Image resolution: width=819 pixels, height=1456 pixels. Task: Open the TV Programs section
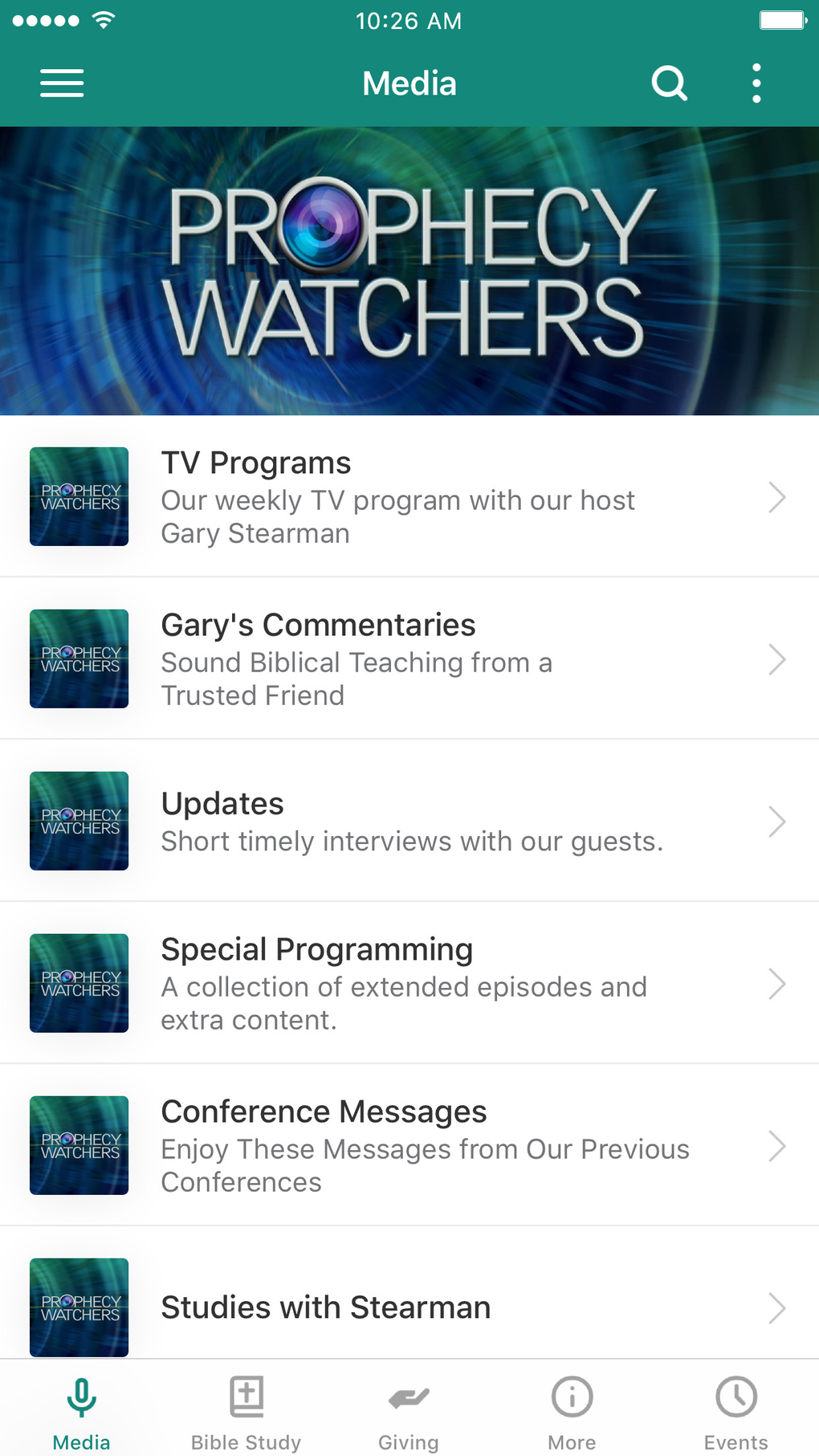point(409,497)
